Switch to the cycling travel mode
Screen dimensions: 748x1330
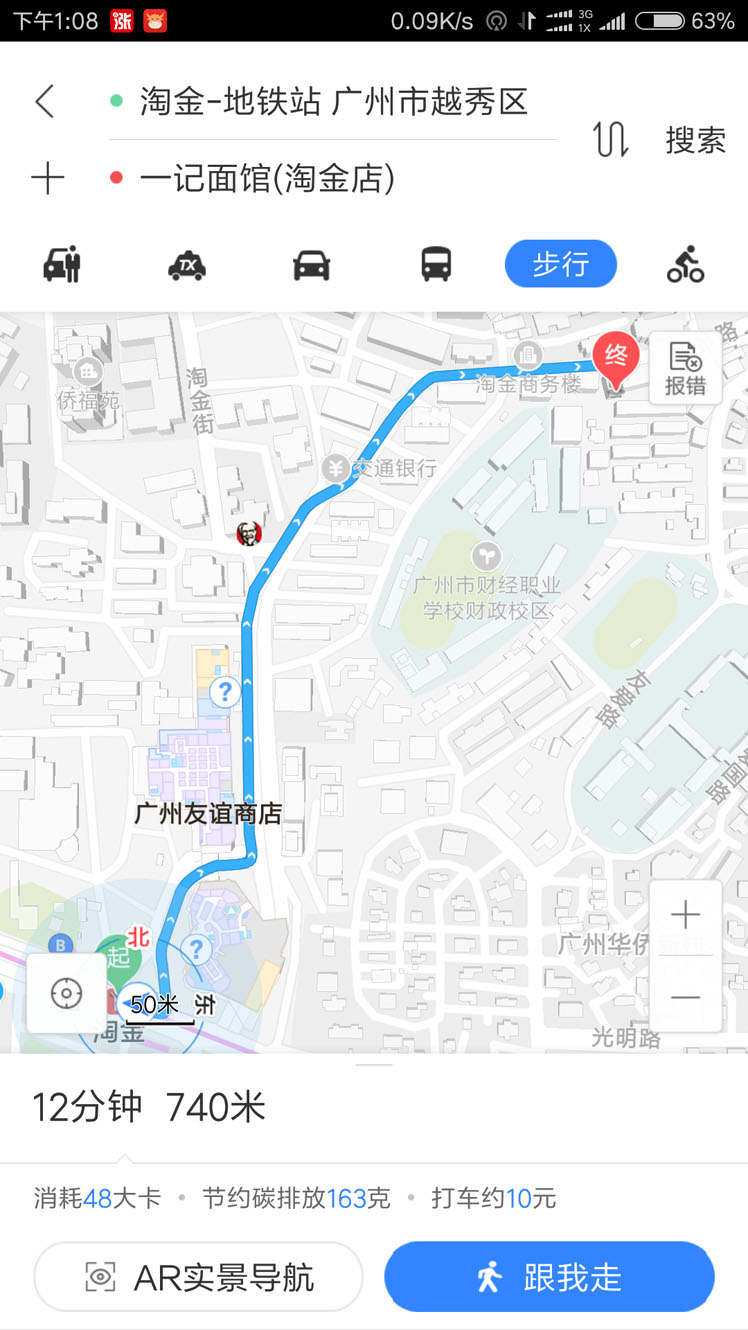(x=685, y=265)
